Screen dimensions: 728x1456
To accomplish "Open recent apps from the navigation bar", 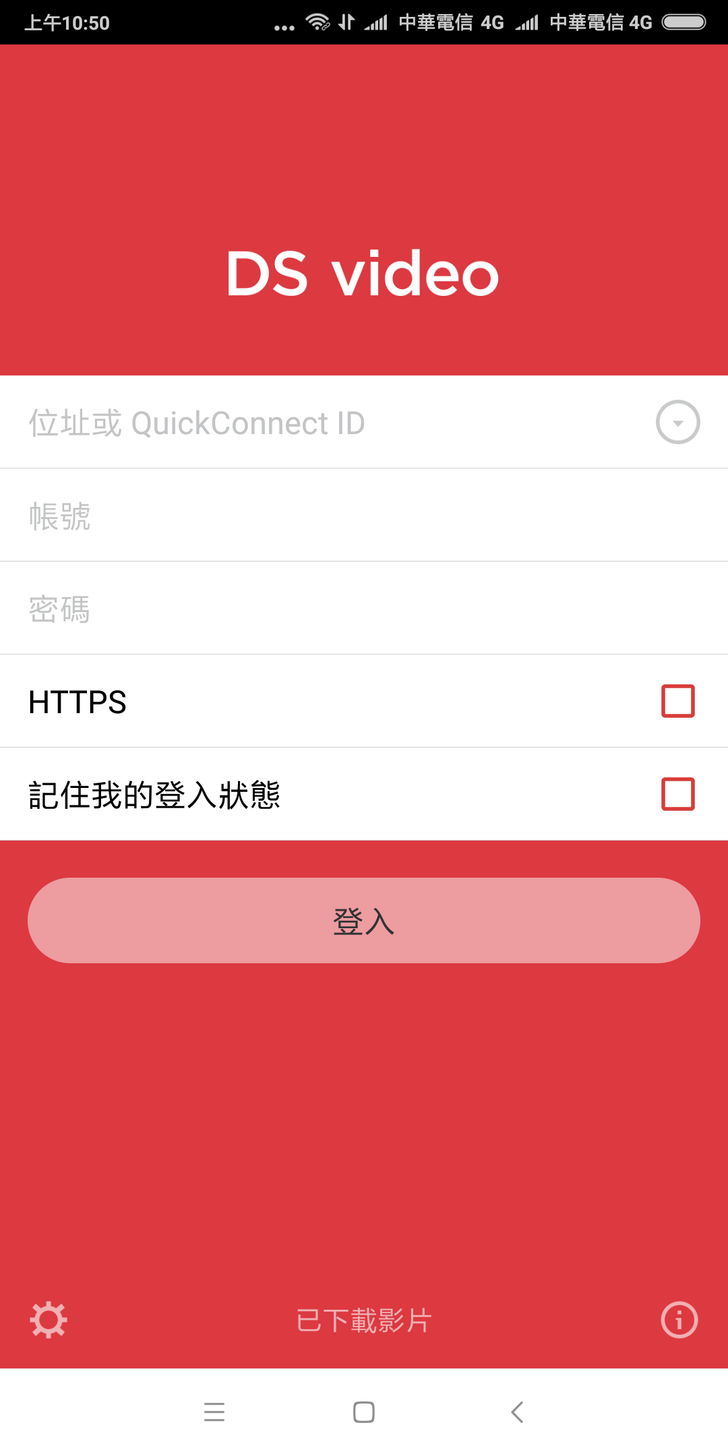I will pos(214,1412).
